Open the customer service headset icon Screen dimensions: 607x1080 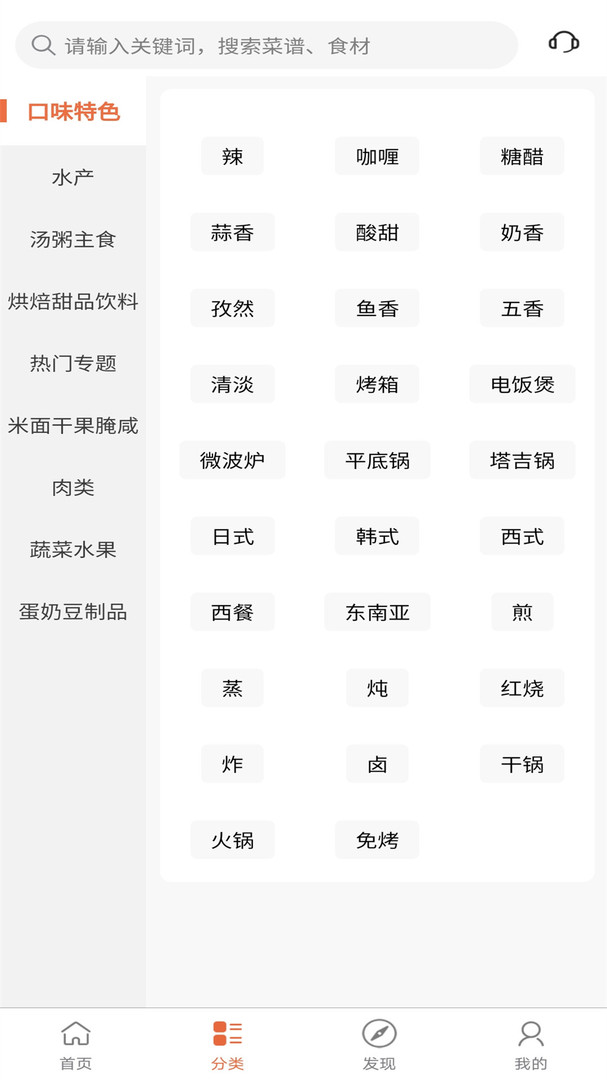564,42
